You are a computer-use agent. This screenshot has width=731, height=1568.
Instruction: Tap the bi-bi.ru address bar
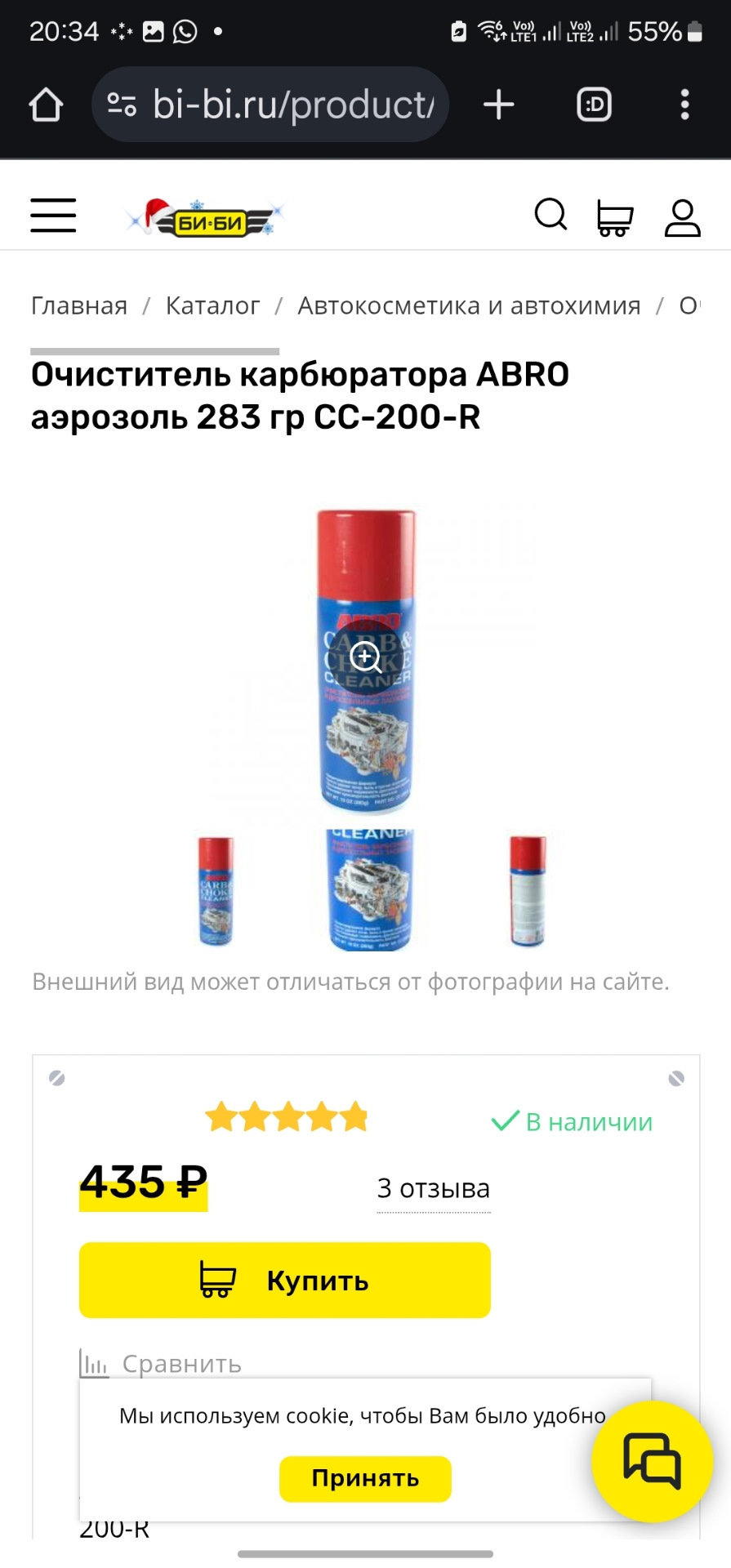(x=270, y=105)
